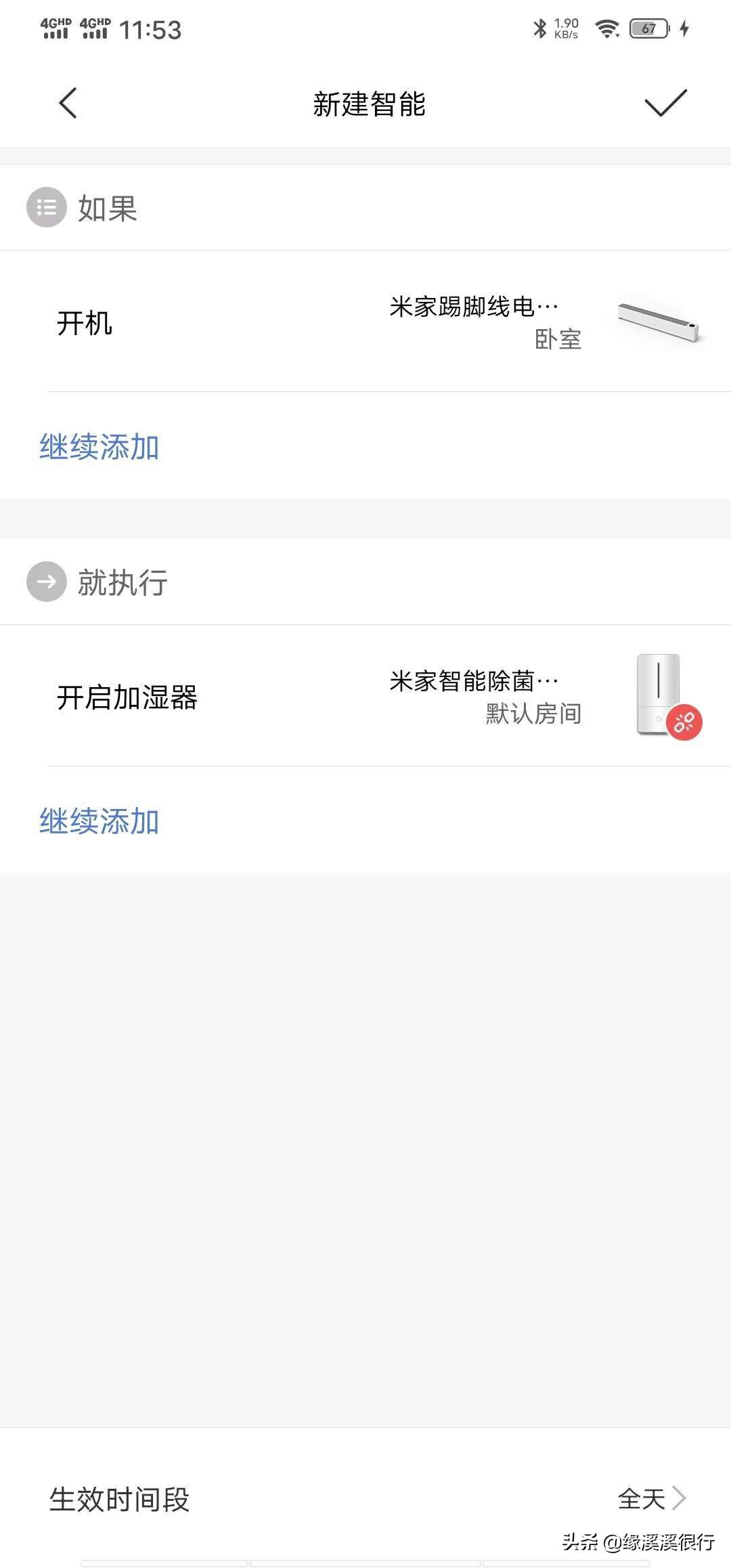Tap the Wi-Fi icon in the status bar
The height and width of the screenshot is (1568, 731).
point(606,28)
